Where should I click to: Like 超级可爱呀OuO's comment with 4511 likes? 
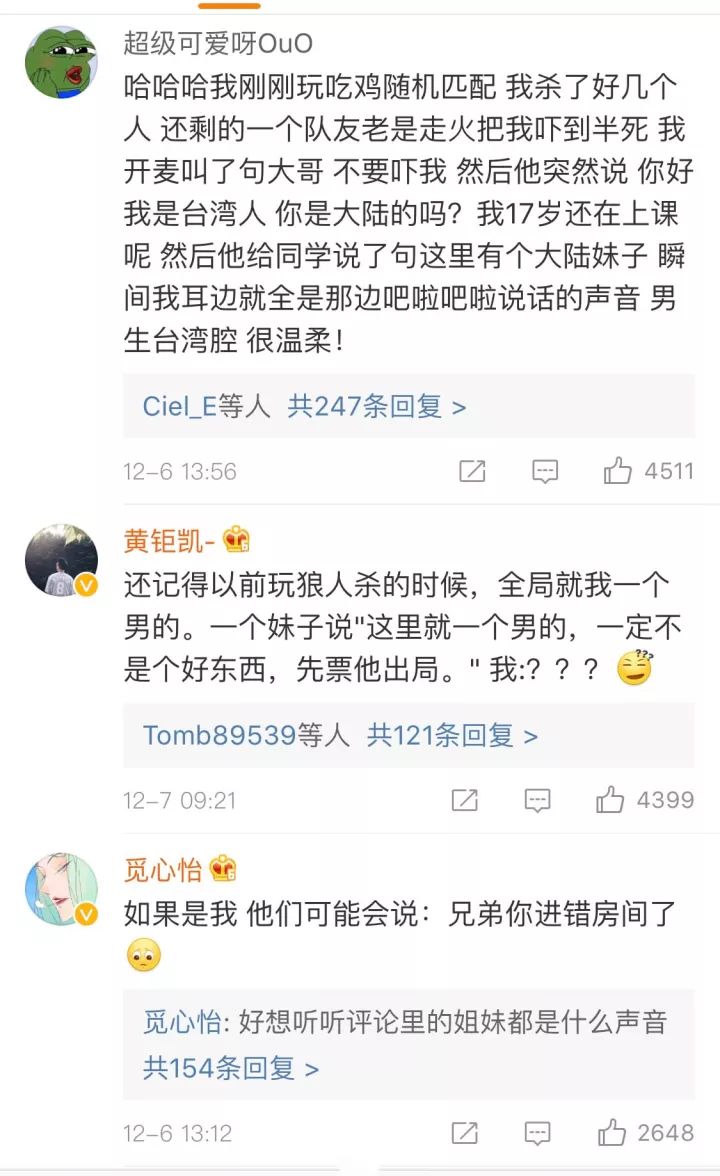(x=618, y=471)
